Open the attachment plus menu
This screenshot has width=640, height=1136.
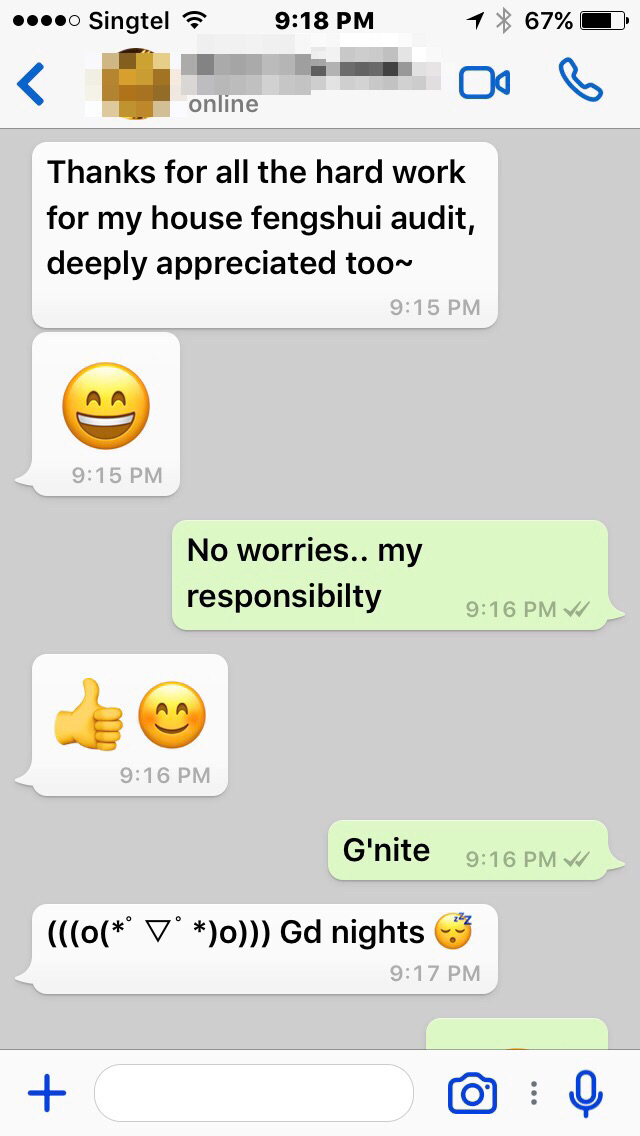tap(46, 1093)
